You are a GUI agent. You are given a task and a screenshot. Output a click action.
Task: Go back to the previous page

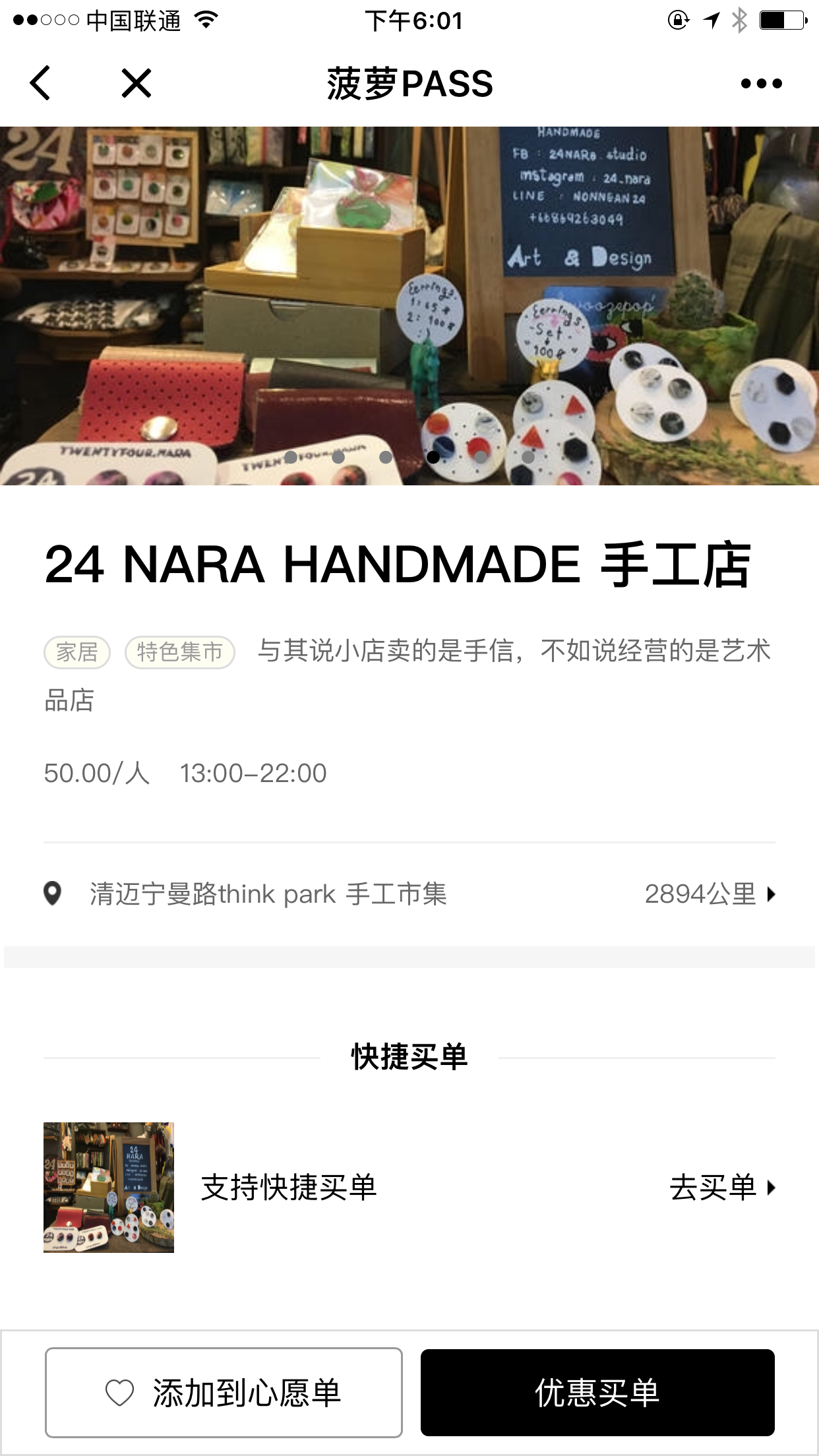tap(40, 83)
